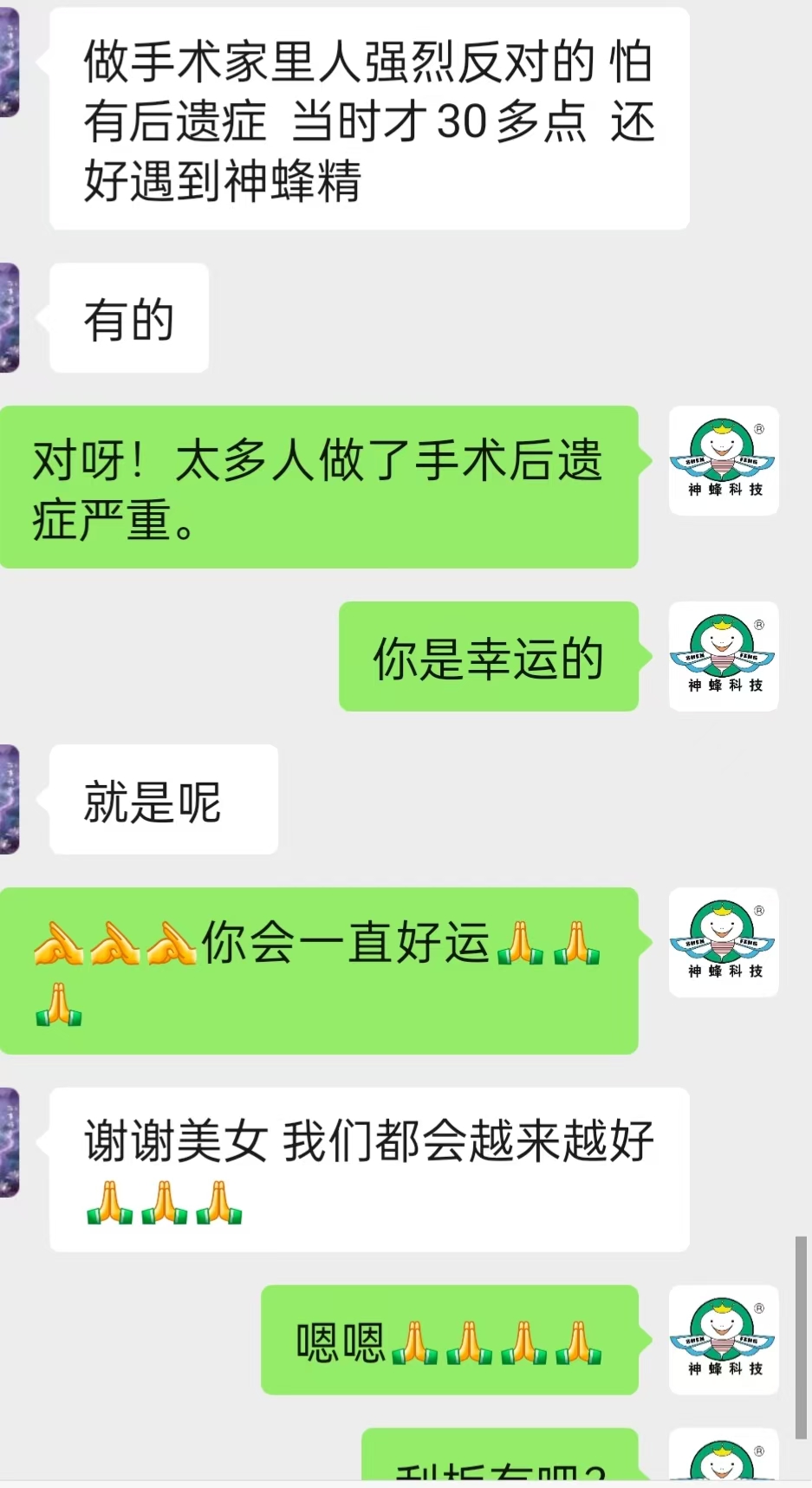Open sender's avatar beside "你是幸运的" message
Screen dimensions: 812x1488
pyautogui.click(x=724, y=656)
